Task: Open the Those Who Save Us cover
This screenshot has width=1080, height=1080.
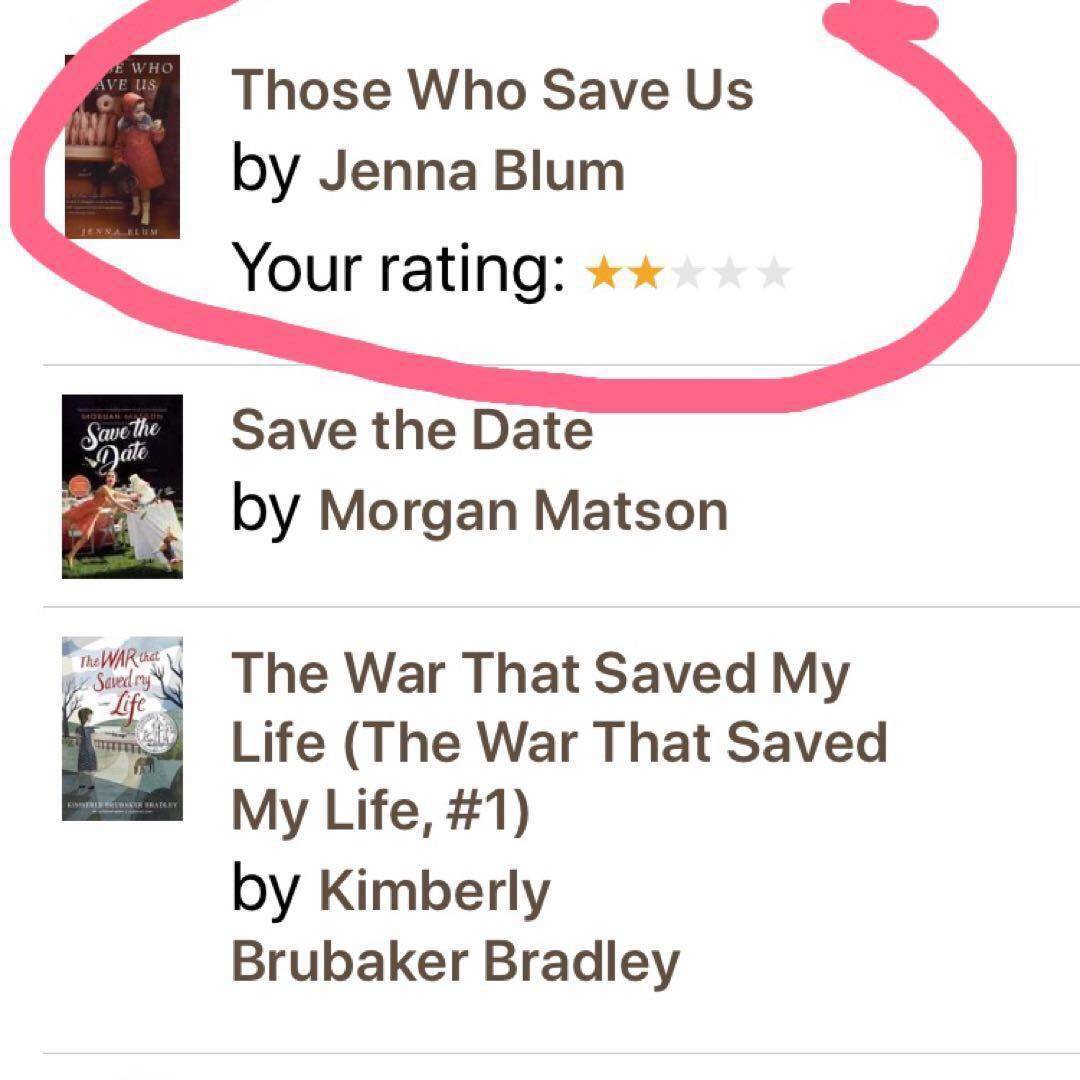Action: pyautogui.click(x=122, y=146)
